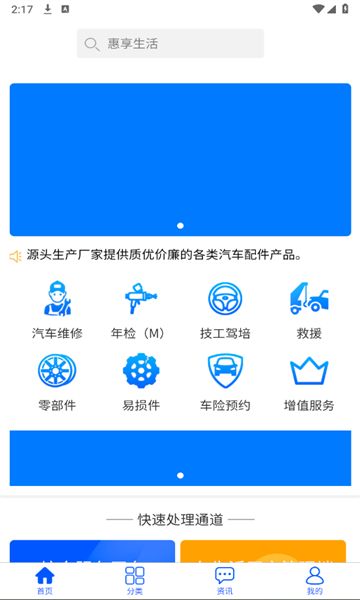Open 技工驾培 section

pyautogui.click(x=225, y=310)
